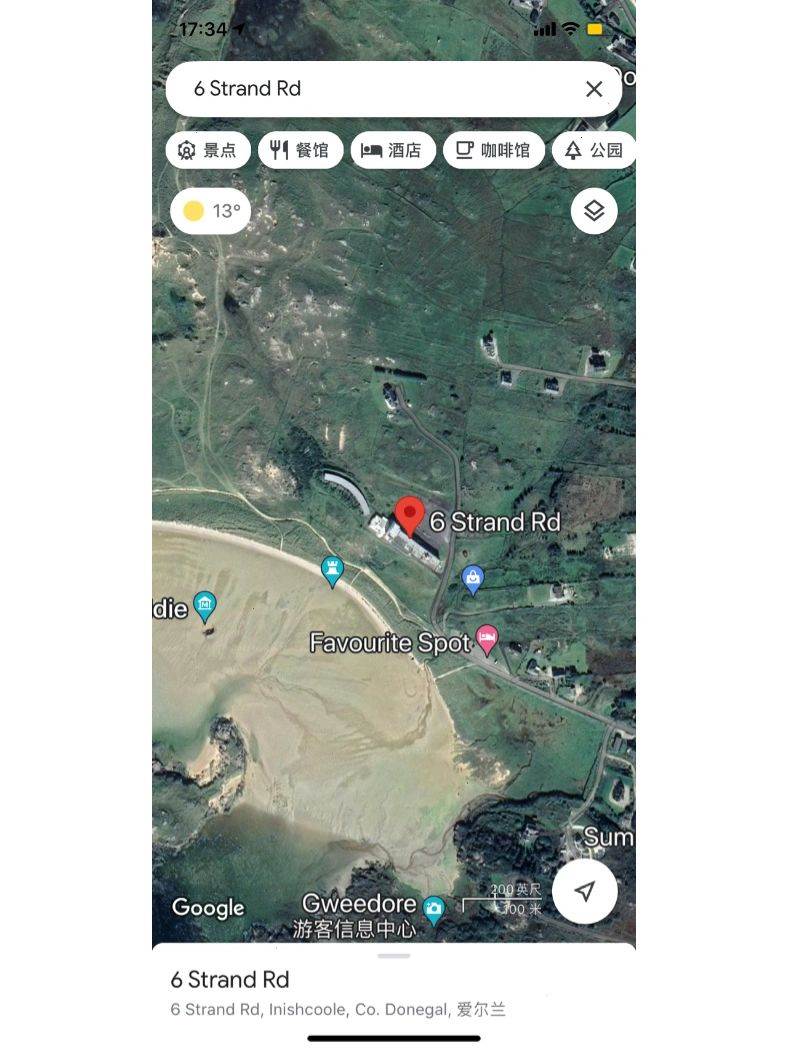Open the map layers selector
Image resolution: width=788 pixels, height=1051 pixels.
click(594, 211)
